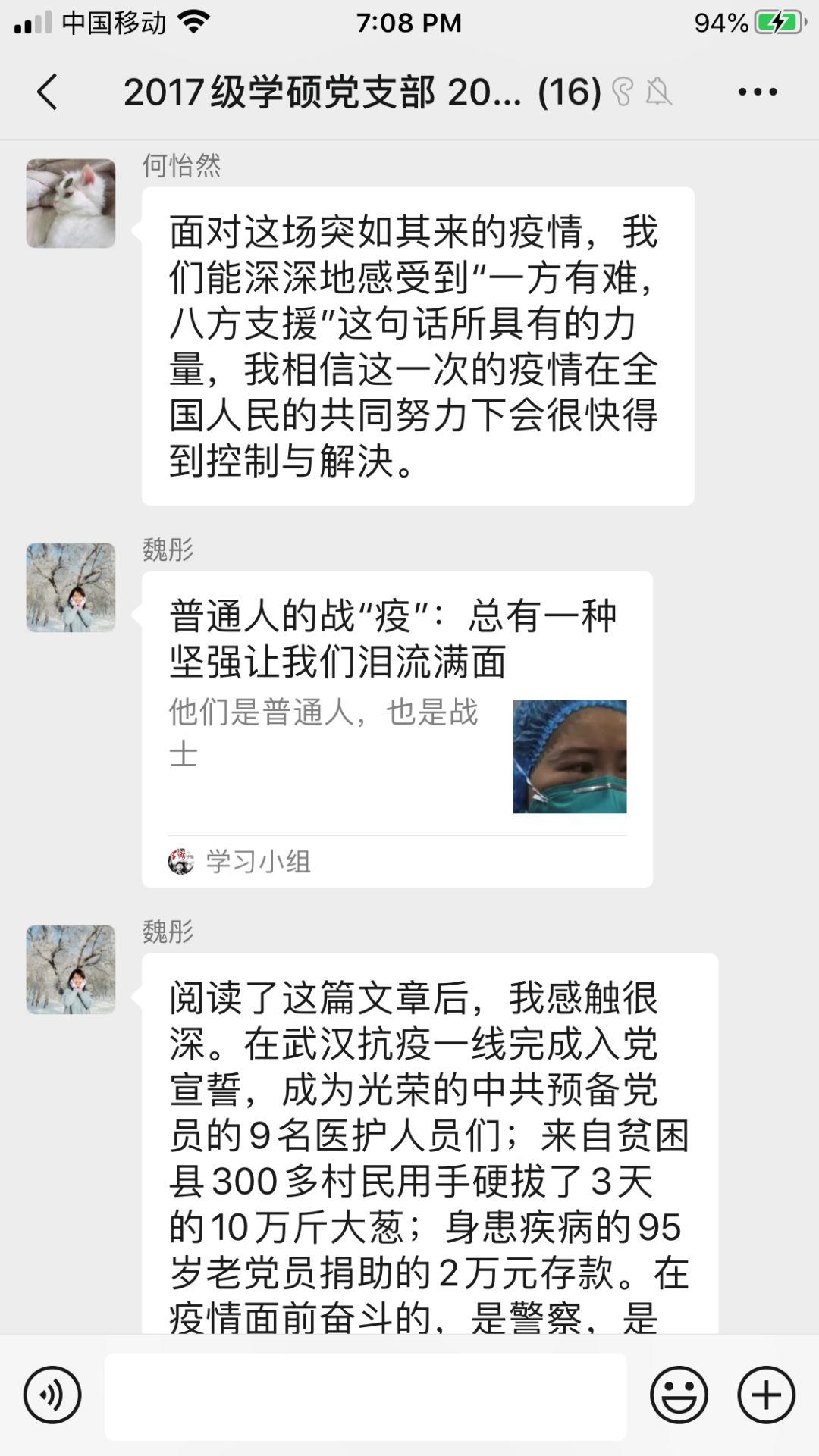Switch to voice message input

(52, 1395)
